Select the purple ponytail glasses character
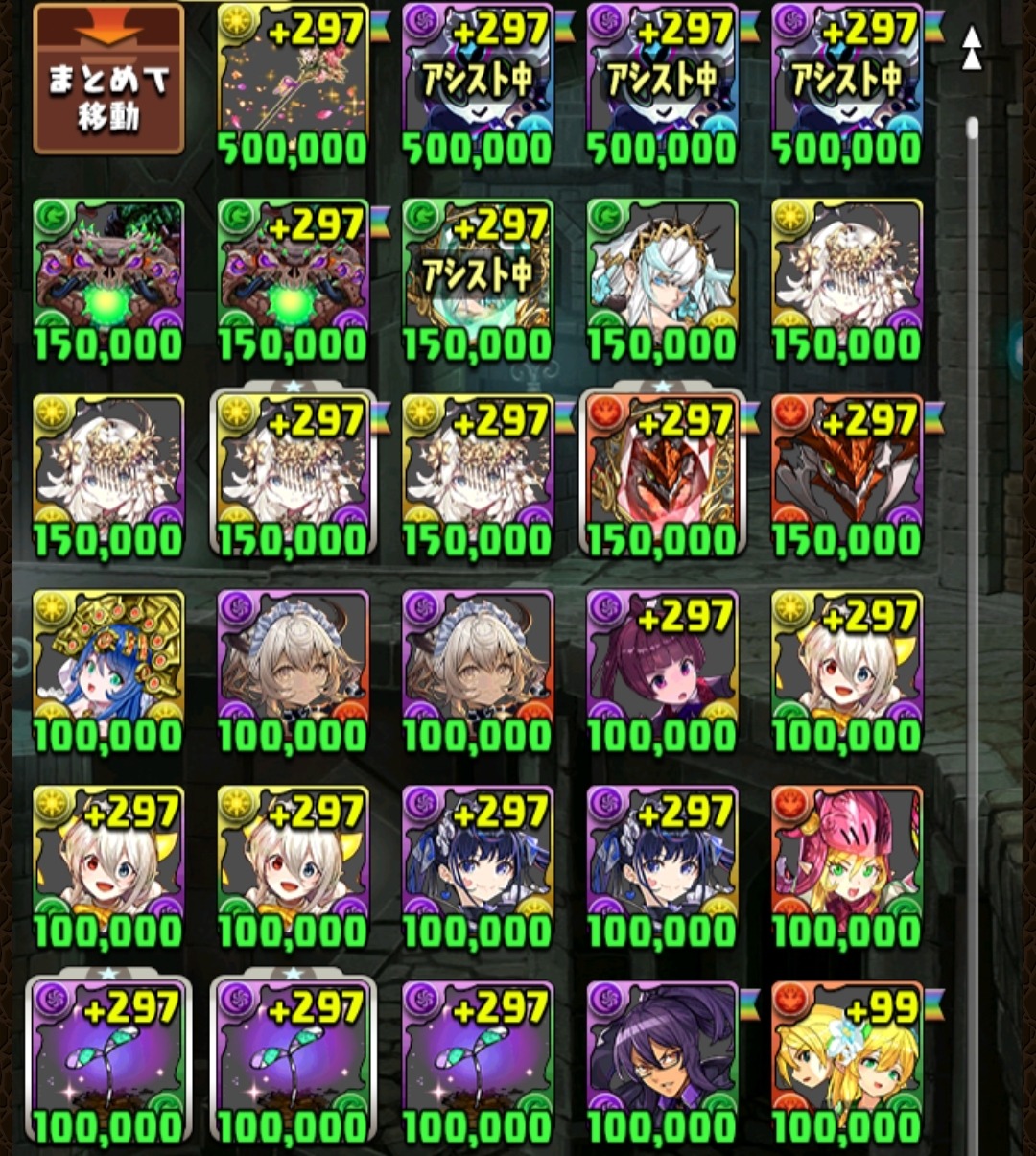 (661, 1061)
